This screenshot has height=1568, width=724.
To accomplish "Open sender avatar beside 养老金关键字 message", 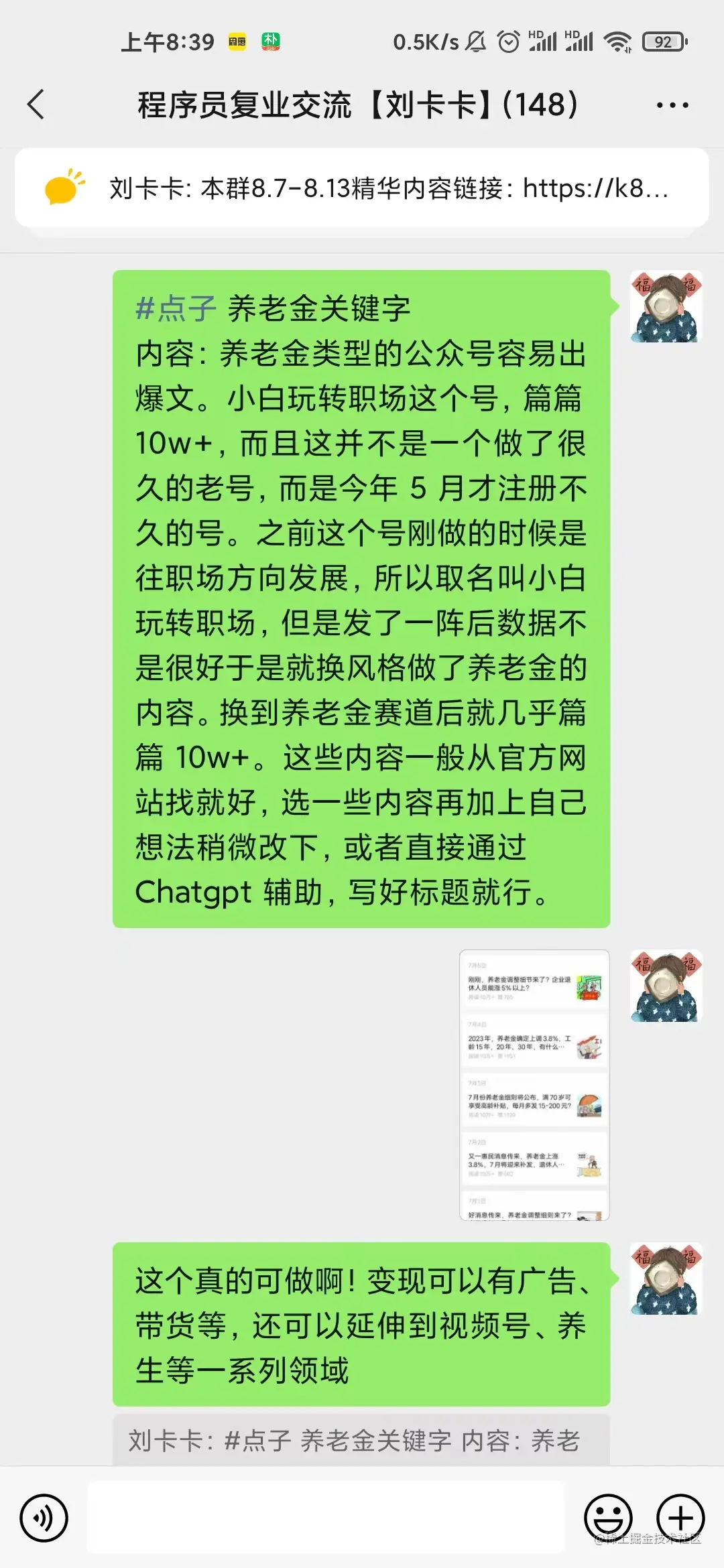I will pos(666,307).
